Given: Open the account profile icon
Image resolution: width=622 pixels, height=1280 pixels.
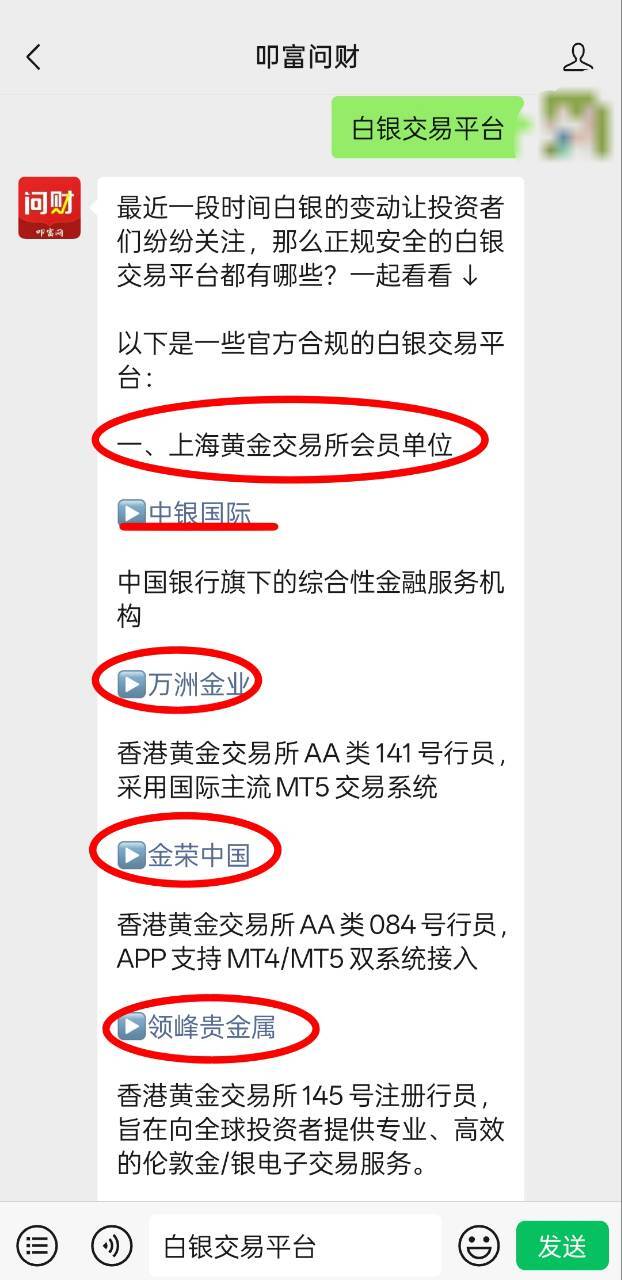Looking at the screenshot, I should tap(578, 57).
